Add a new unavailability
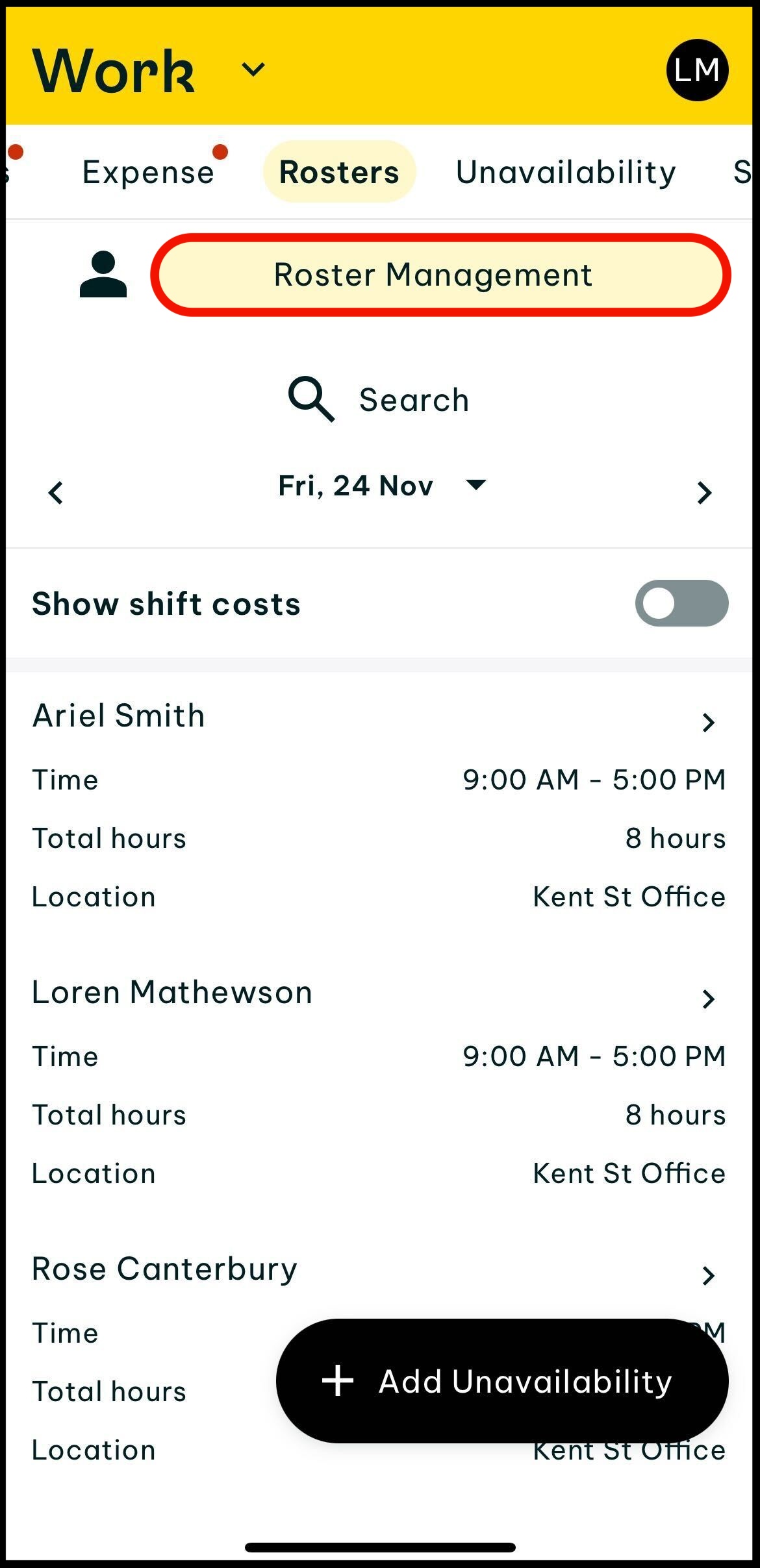This screenshot has width=760, height=1568. [501, 1381]
